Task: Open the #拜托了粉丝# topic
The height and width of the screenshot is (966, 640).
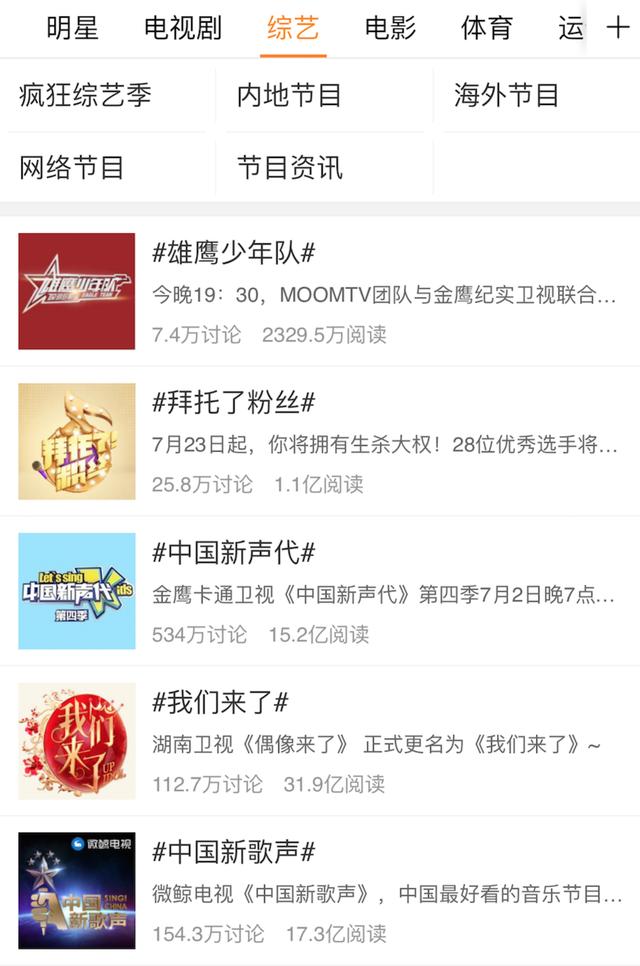Action: point(233,403)
